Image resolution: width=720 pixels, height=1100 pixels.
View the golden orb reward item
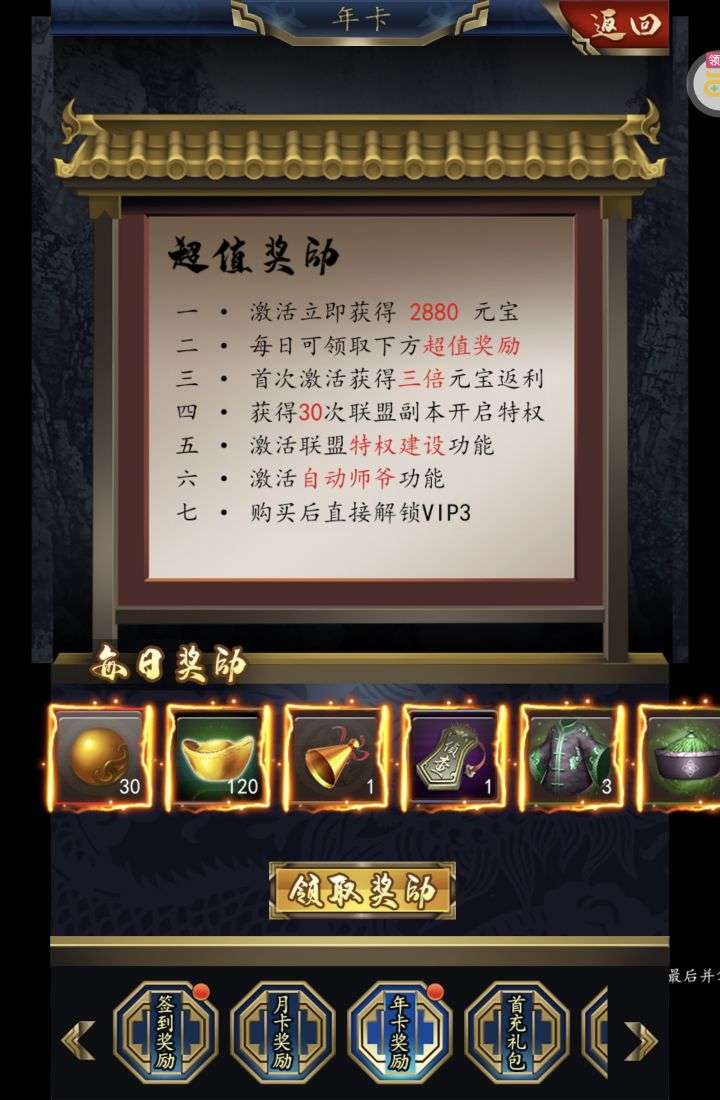click(101, 757)
